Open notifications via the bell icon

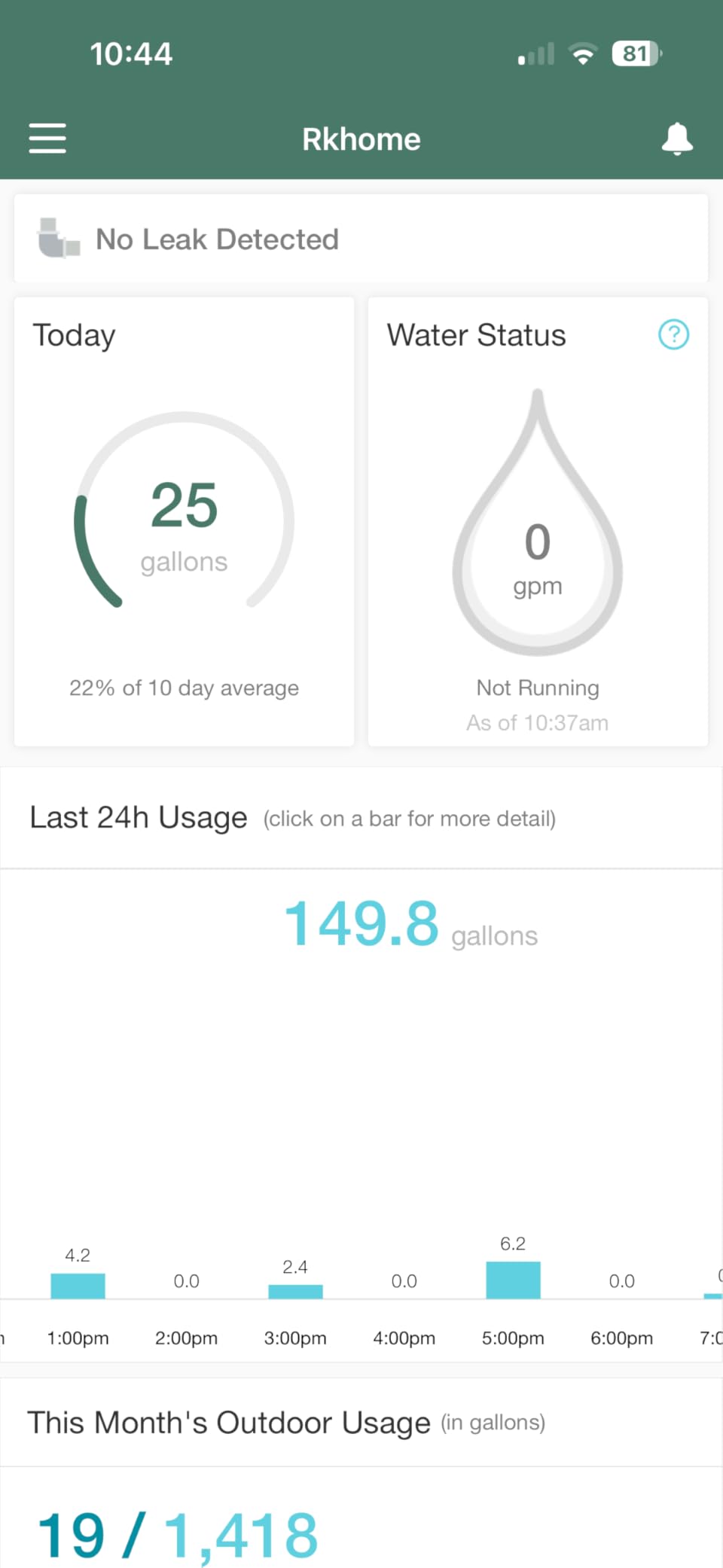pos(676,139)
